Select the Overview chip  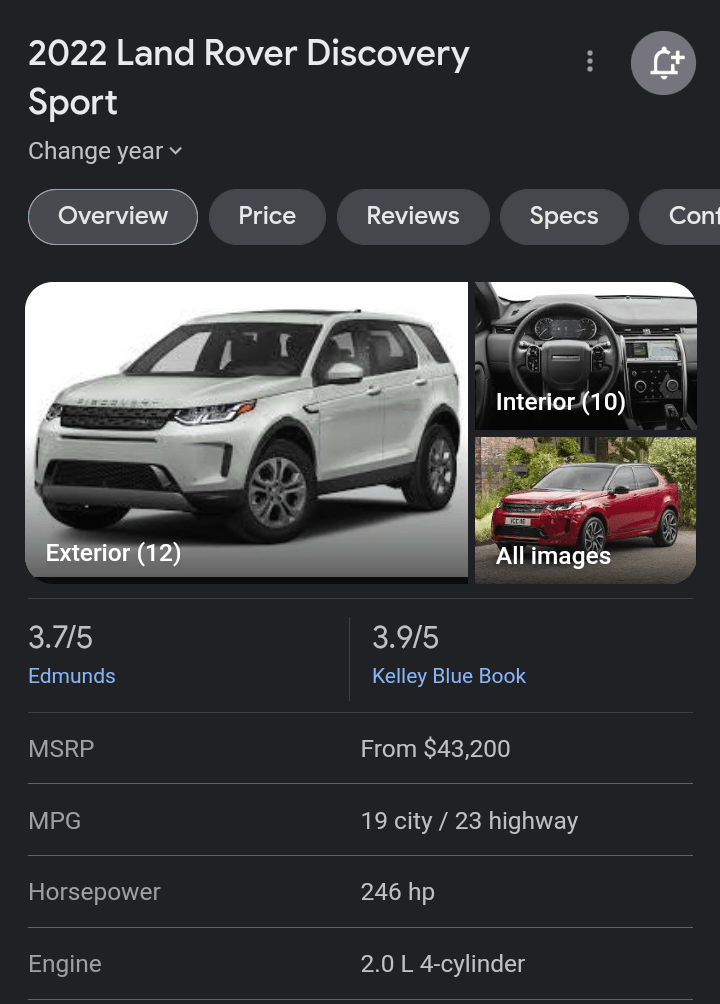coord(113,216)
